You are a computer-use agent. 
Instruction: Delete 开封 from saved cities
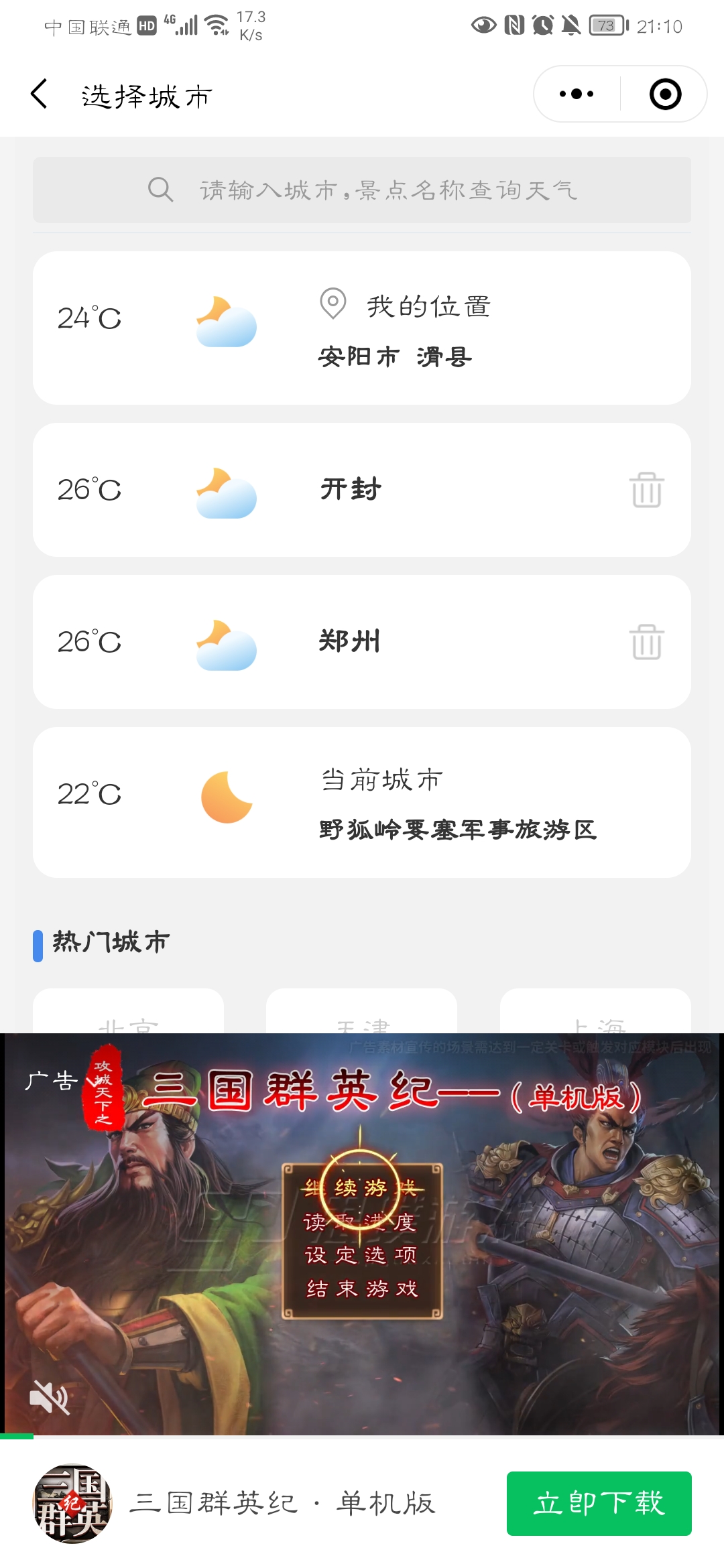coord(646,490)
